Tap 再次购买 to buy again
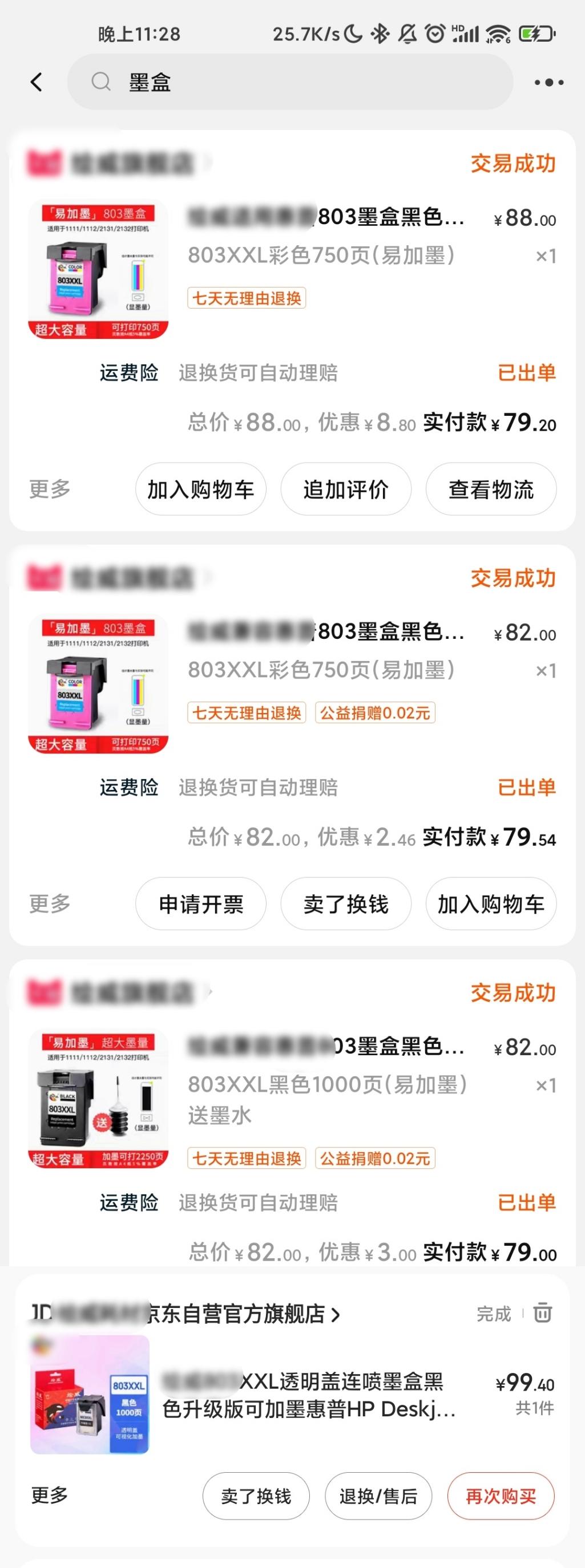The height and width of the screenshot is (1568, 585). coord(501,1496)
